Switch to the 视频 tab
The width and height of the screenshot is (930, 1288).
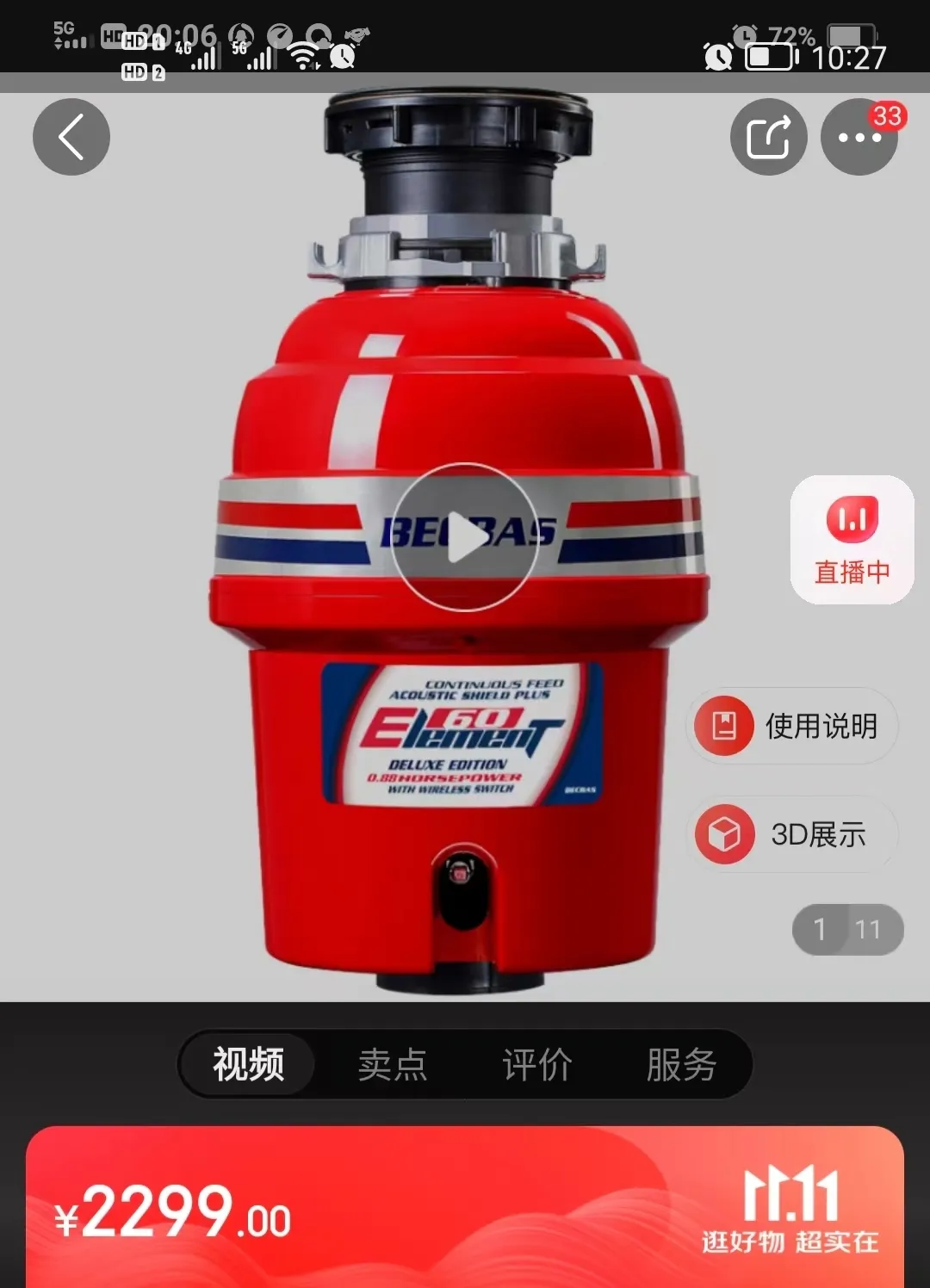[x=249, y=1064]
